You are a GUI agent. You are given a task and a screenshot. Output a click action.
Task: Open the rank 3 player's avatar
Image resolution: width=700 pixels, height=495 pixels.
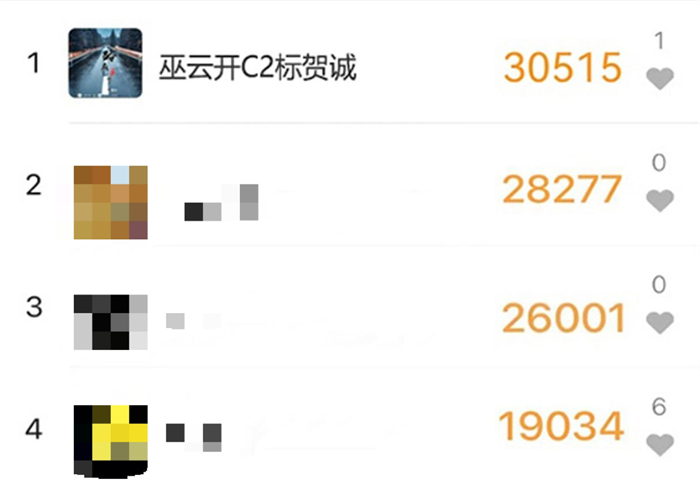pyautogui.click(x=111, y=322)
